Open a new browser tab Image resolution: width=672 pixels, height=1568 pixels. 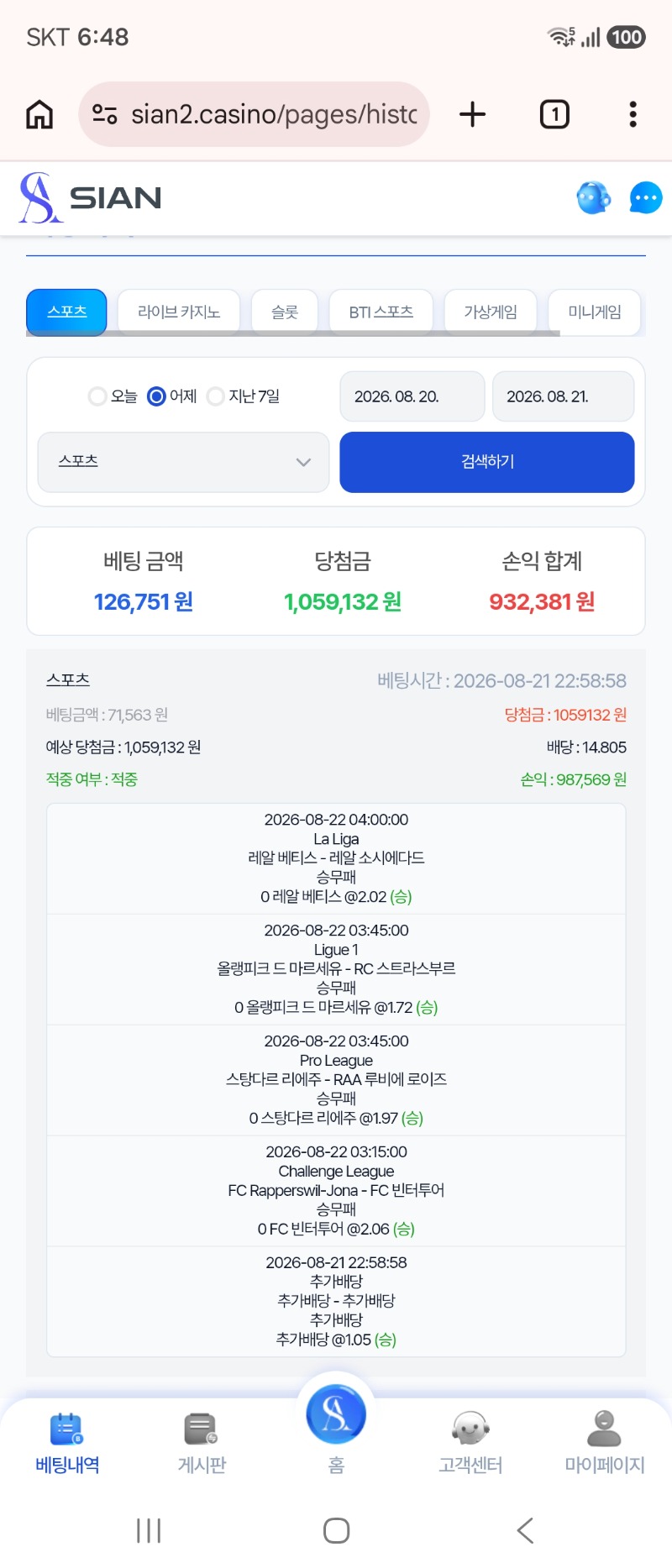point(473,114)
